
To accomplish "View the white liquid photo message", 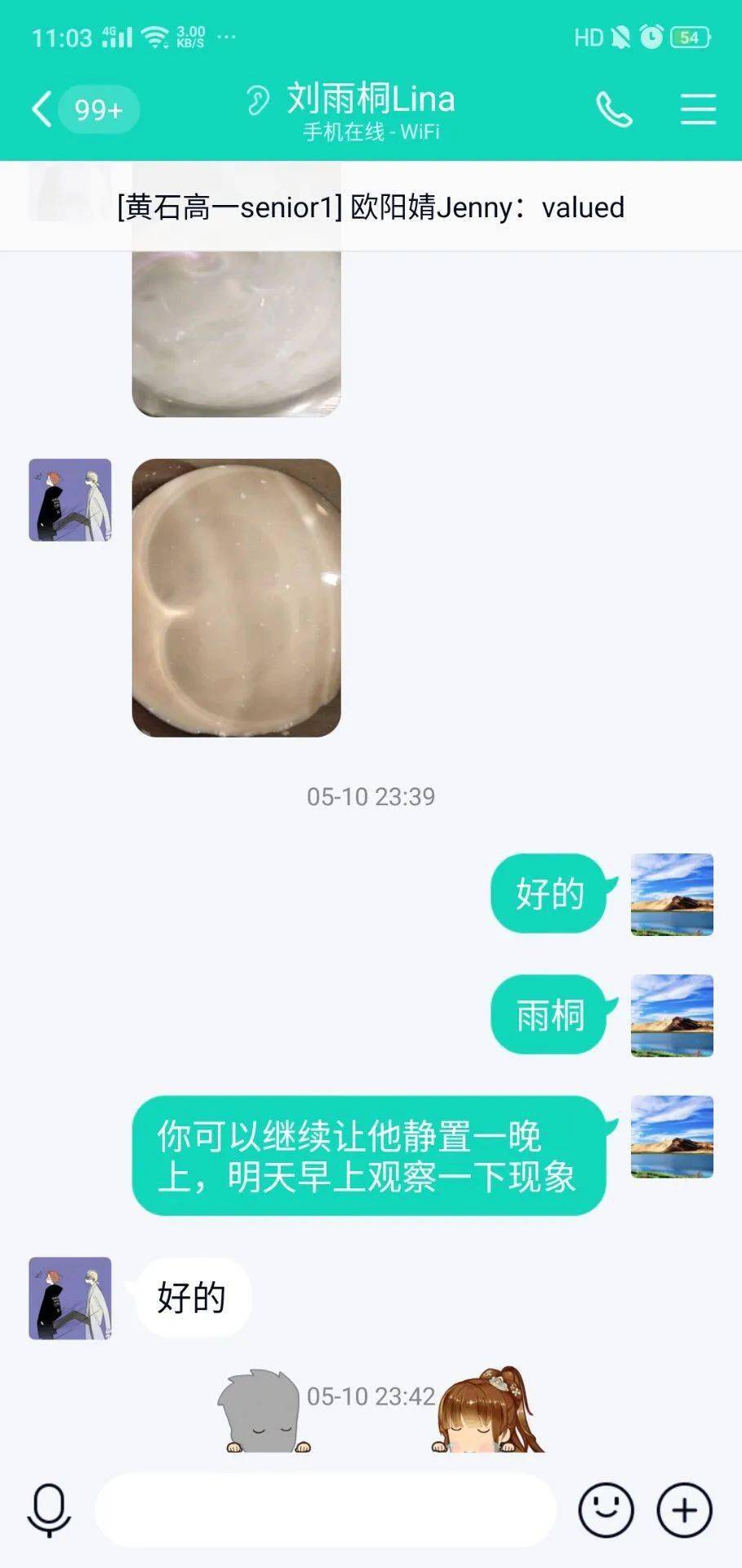I will click(236, 335).
